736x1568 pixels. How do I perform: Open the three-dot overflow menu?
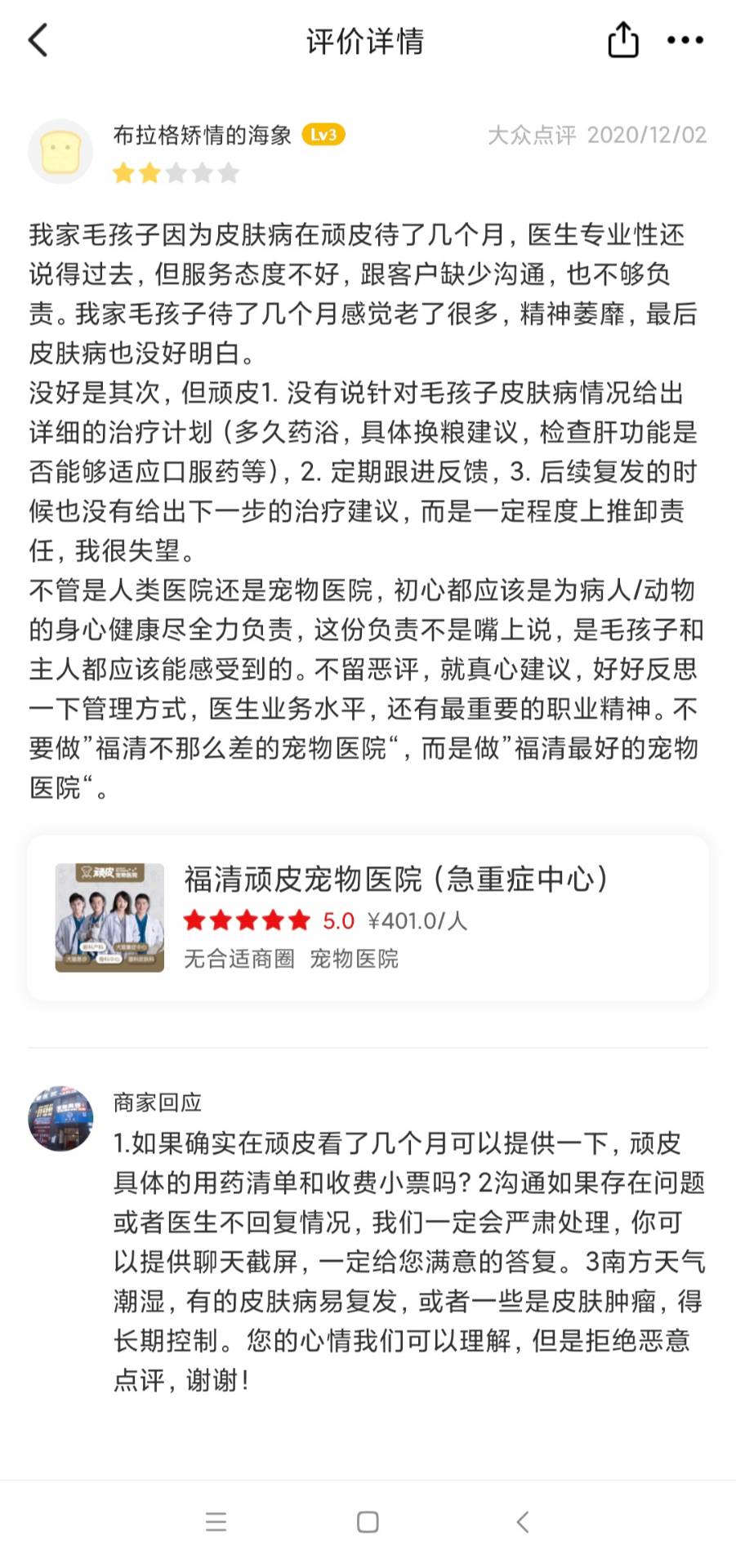pos(685,40)
